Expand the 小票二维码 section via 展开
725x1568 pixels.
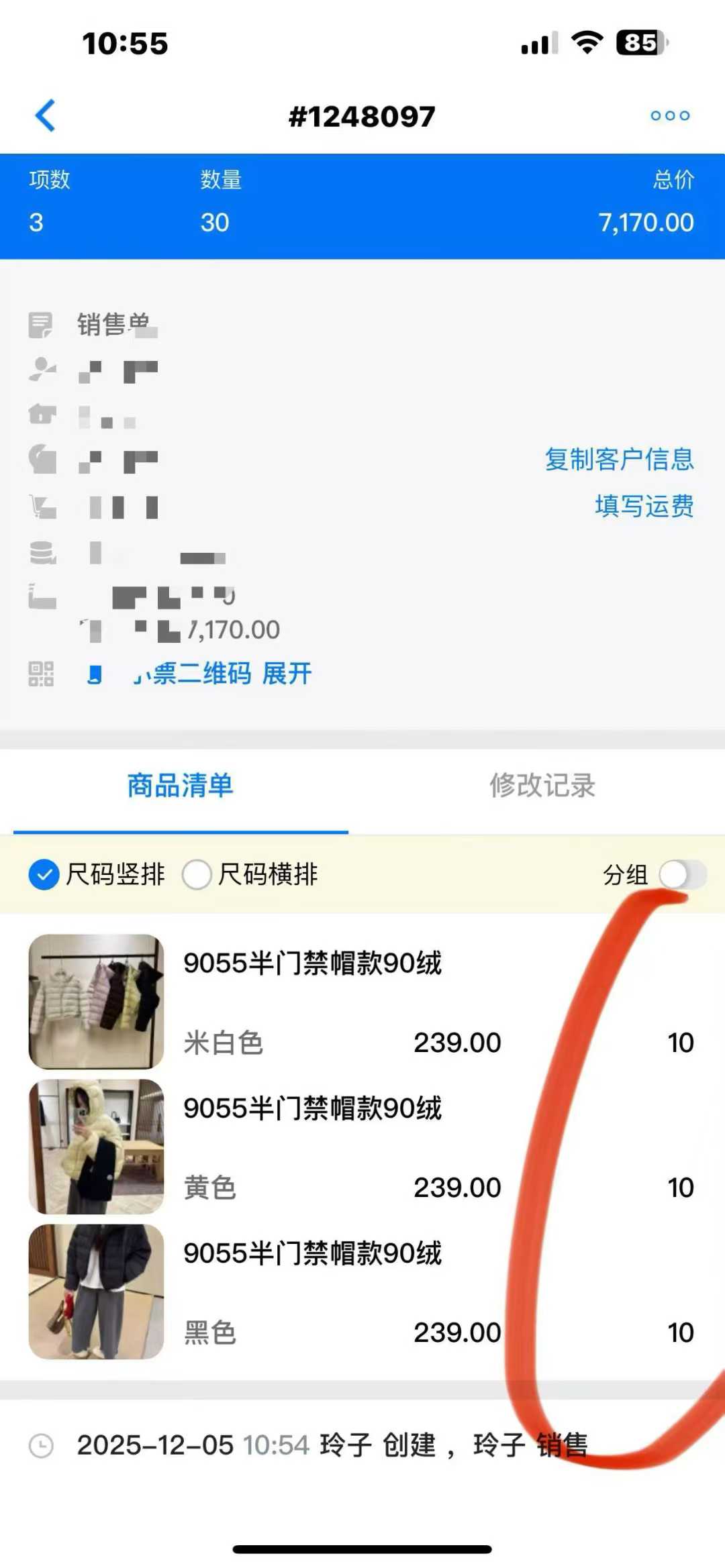(287, 673)
